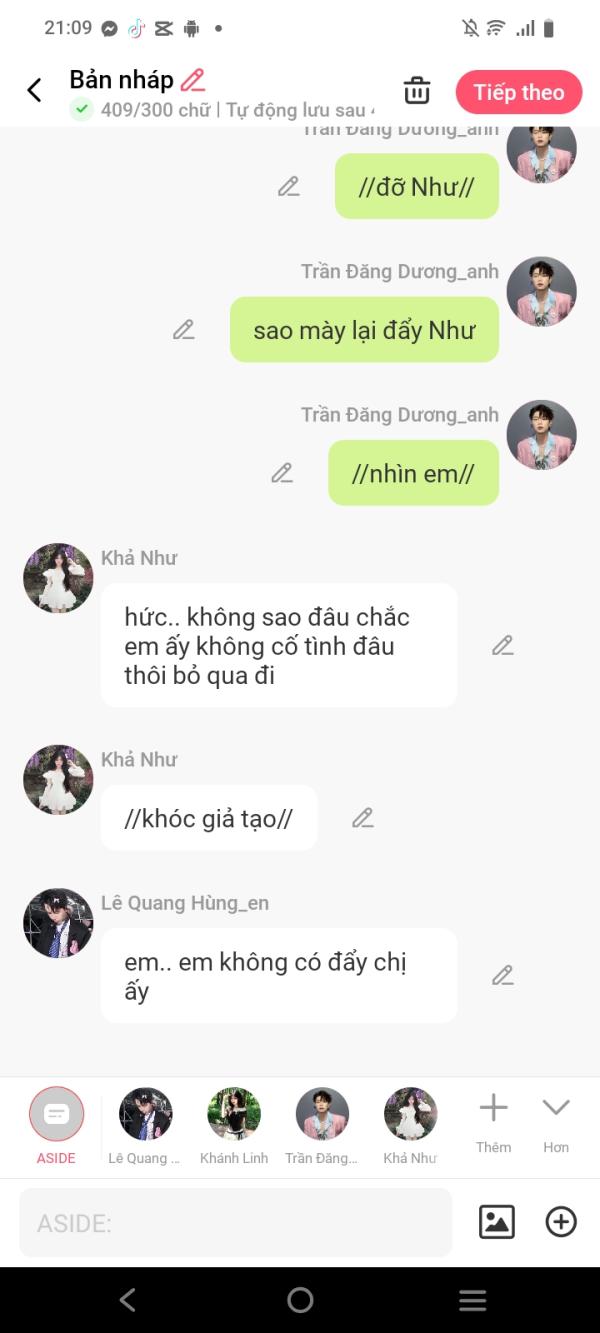The height and width of the screenshot is (1333, 600).
Task: Open the plus attachment menu
Action: pyautogui.click(x=561, y=1222)
